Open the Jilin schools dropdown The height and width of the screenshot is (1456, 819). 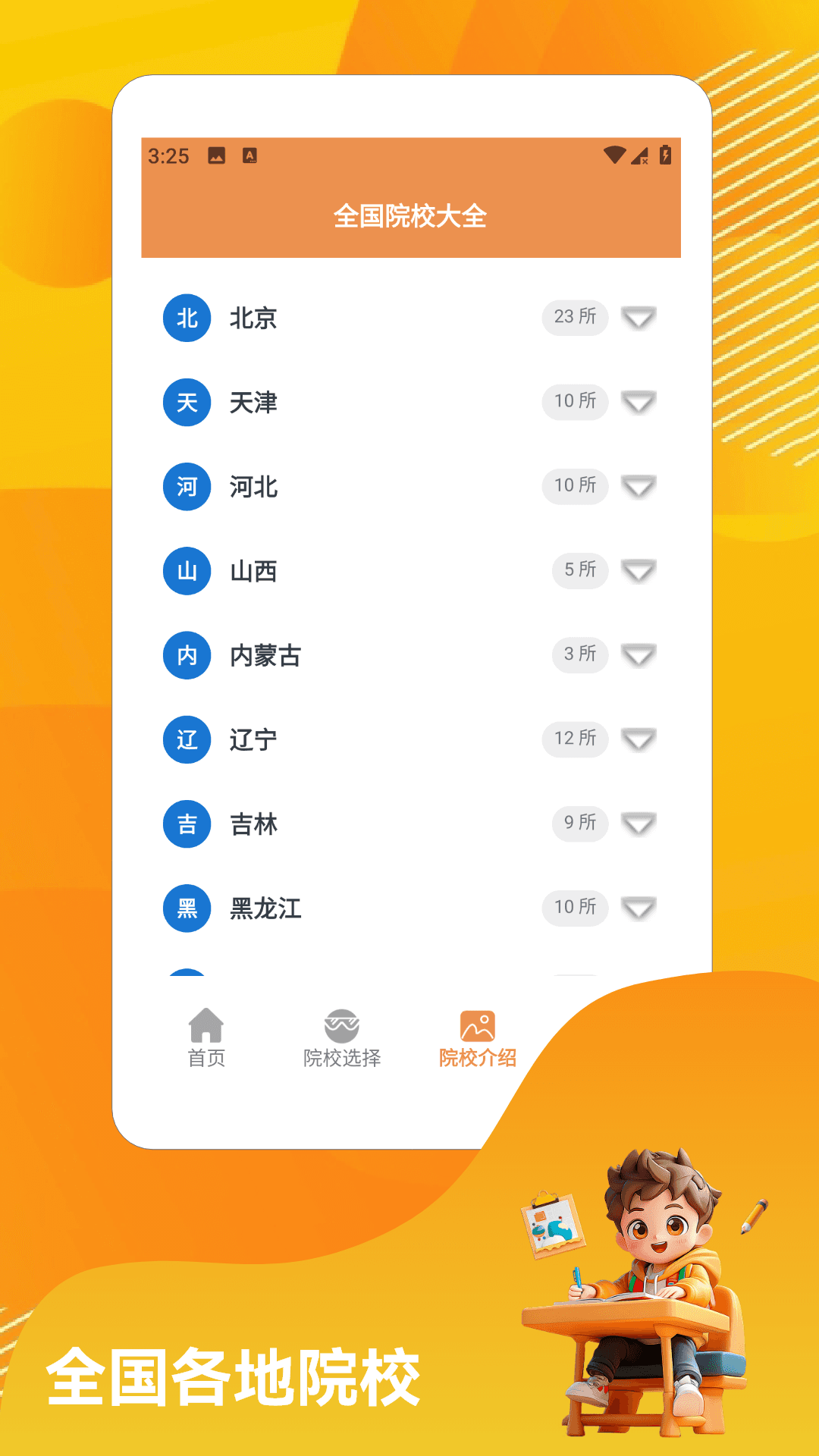639,824
